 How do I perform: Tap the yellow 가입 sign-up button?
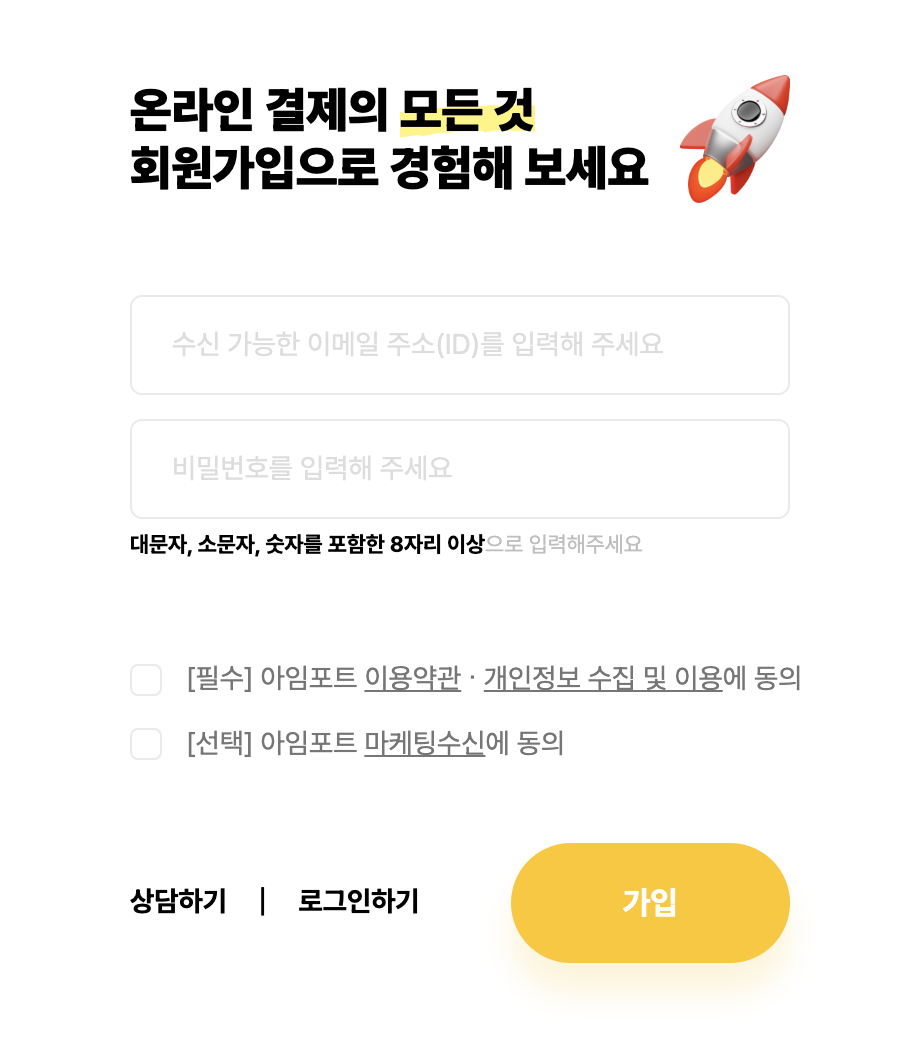pyautogui.click(x=650, y=902)
